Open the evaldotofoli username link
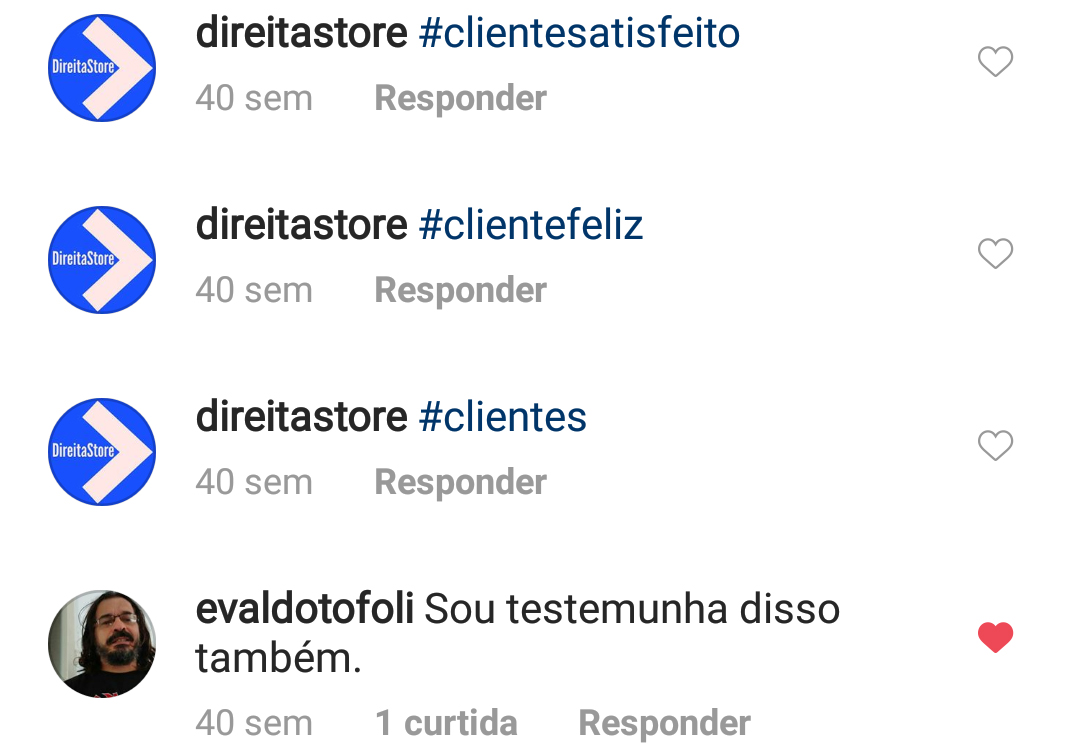Screen dimensions: 1080x744 [304, 609]
